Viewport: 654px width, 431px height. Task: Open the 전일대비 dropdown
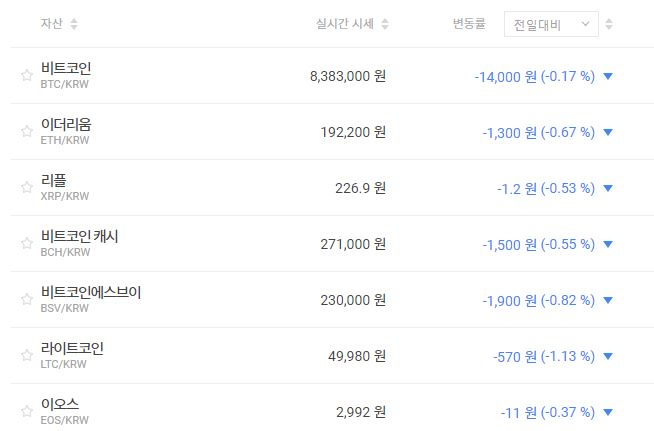(551, 24)
